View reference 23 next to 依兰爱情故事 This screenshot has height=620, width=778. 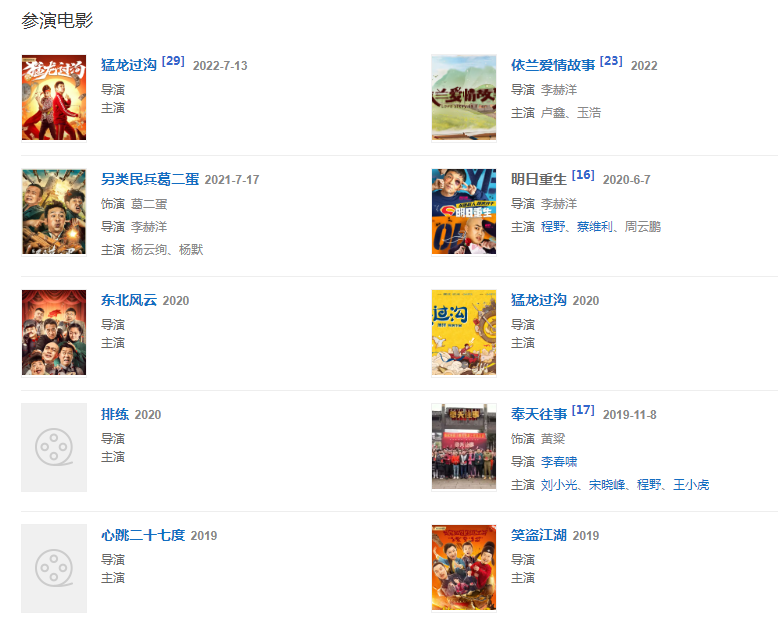(611, 61)
